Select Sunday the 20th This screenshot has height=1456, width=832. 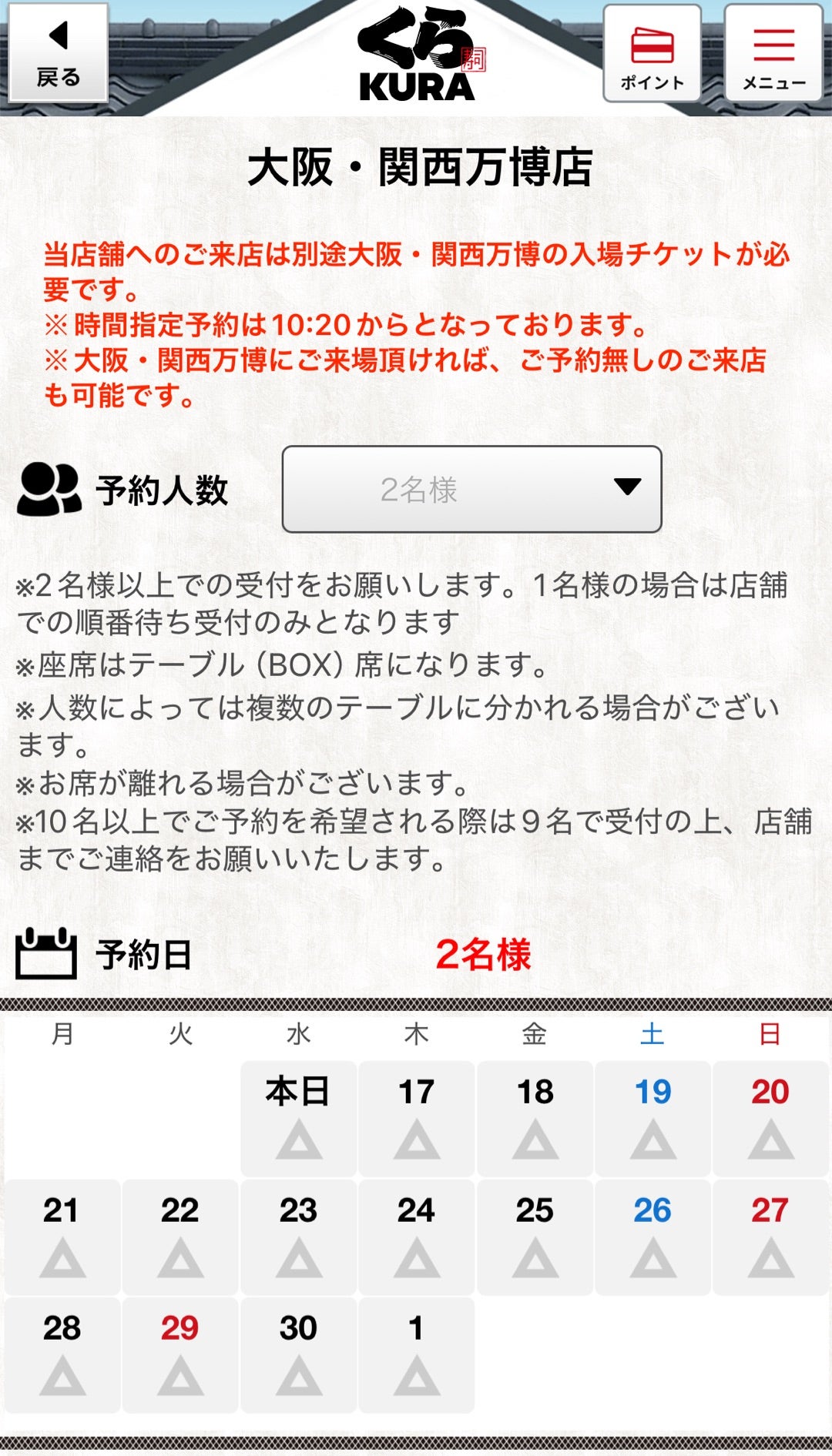pos(770,1118)
